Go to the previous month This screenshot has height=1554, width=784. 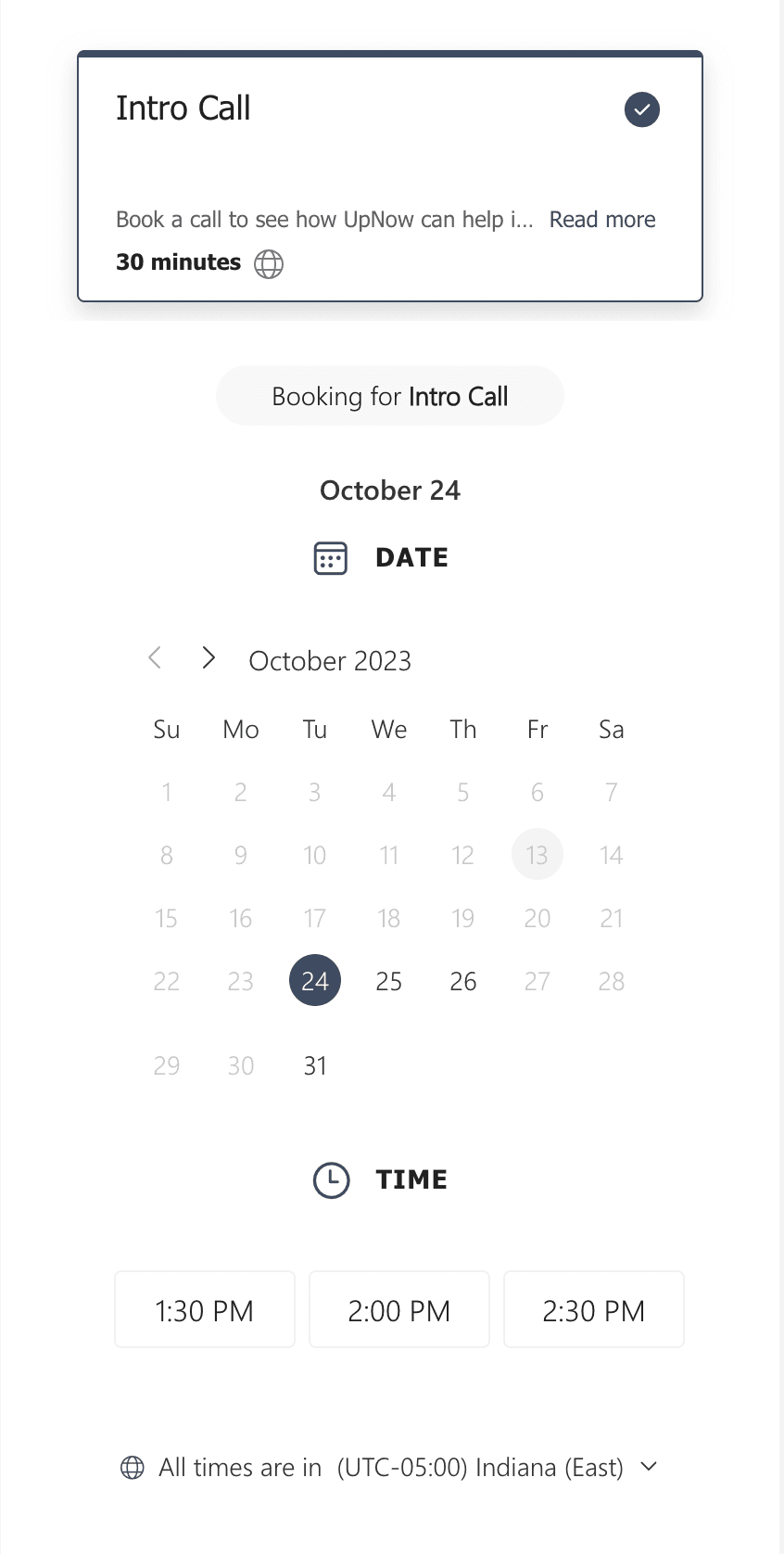point(155,658)
